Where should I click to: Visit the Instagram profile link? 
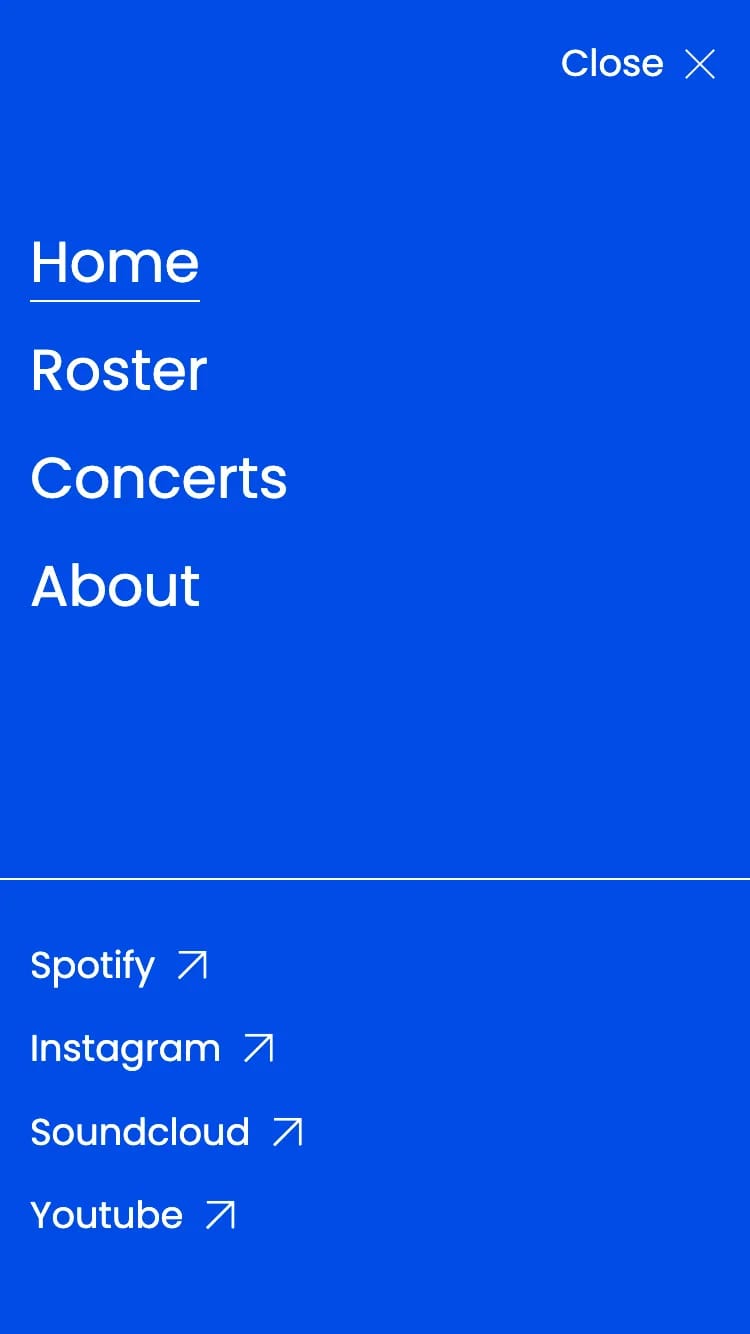(x=125, y=1048)
